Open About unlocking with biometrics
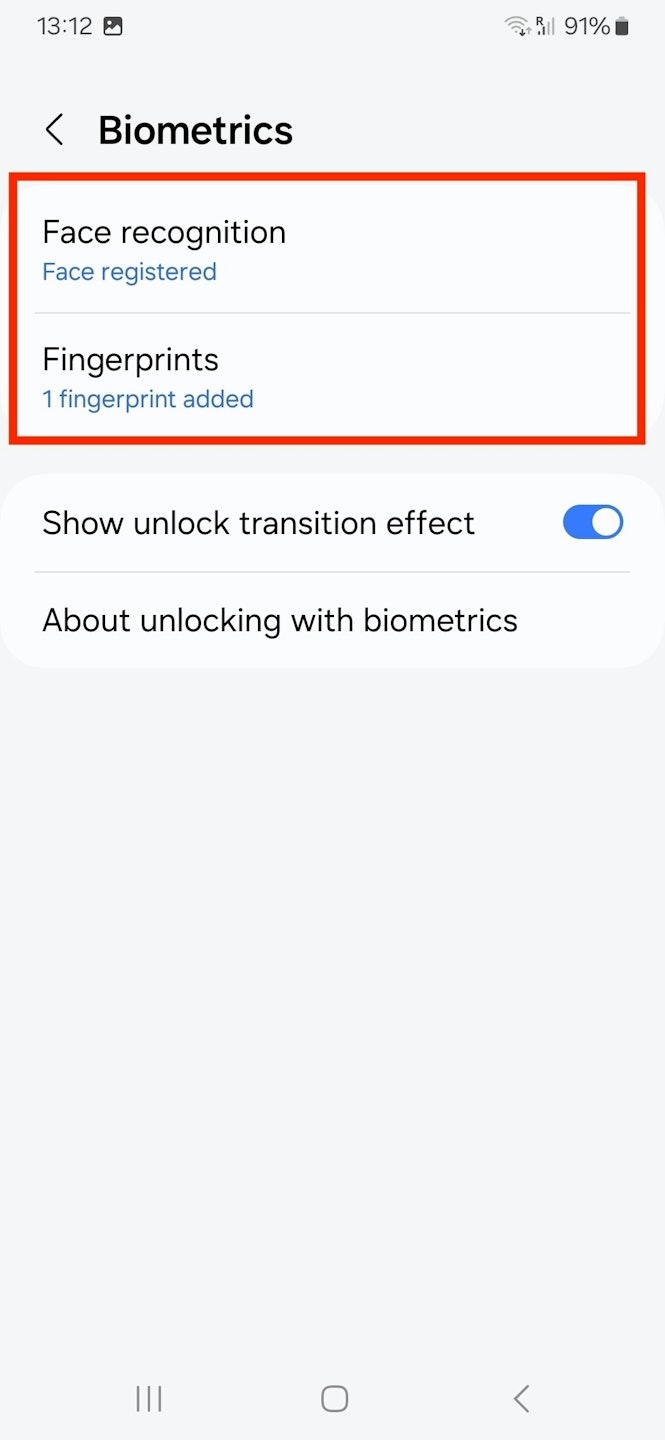 tap(280, 620)
